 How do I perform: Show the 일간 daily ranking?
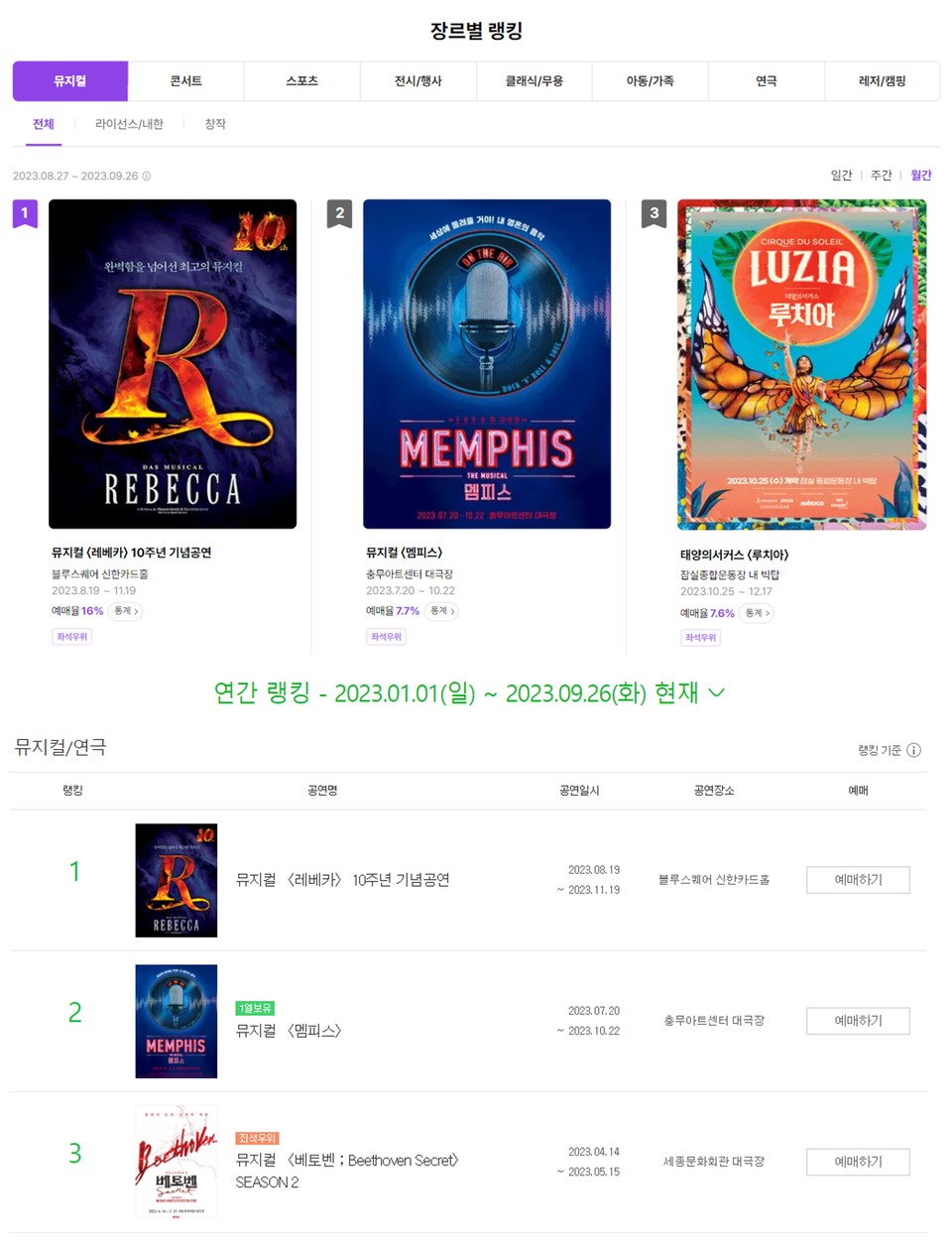(x=841, y=176)
